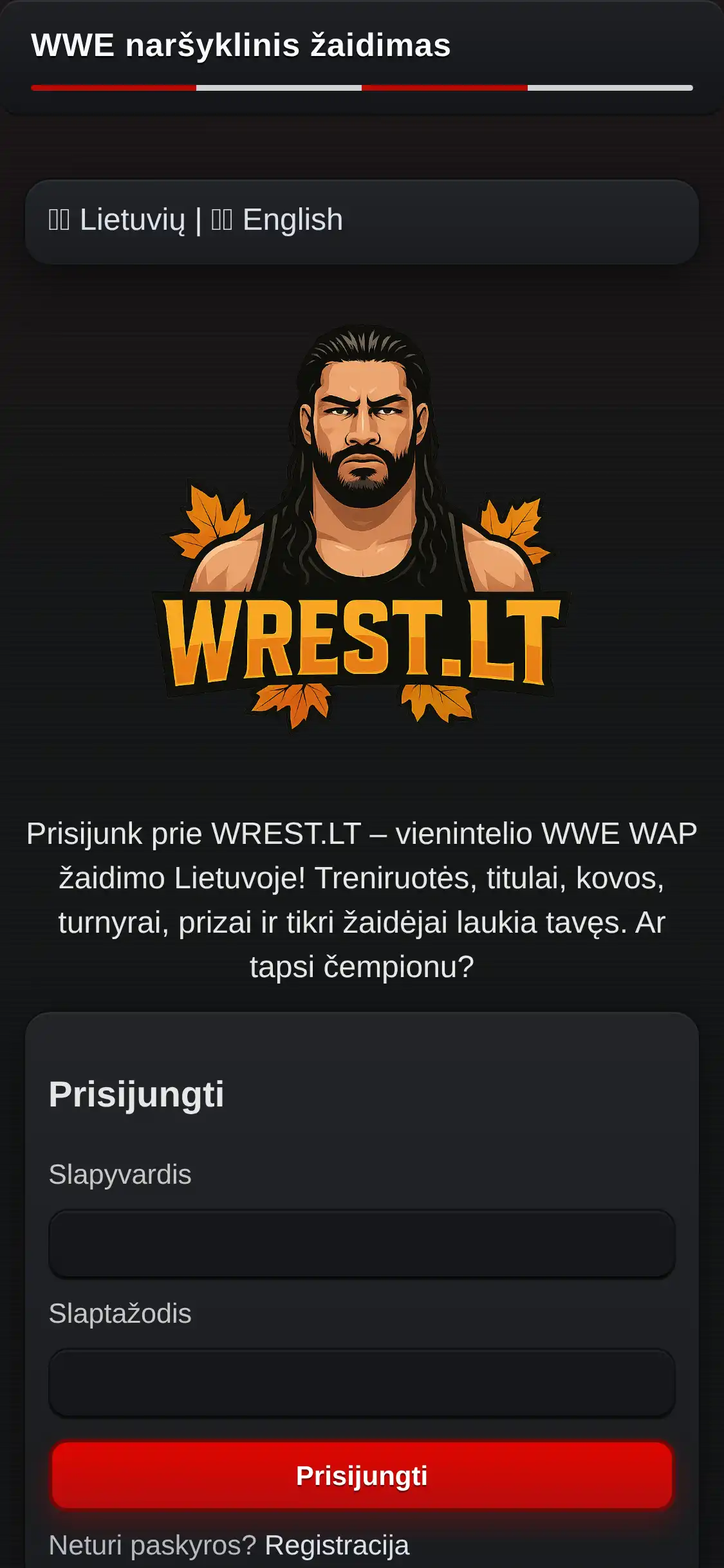Focus the Slaptažodis password field
Screen dimensions: 724x1568
pyautogui.click(x=362, y=1383)
